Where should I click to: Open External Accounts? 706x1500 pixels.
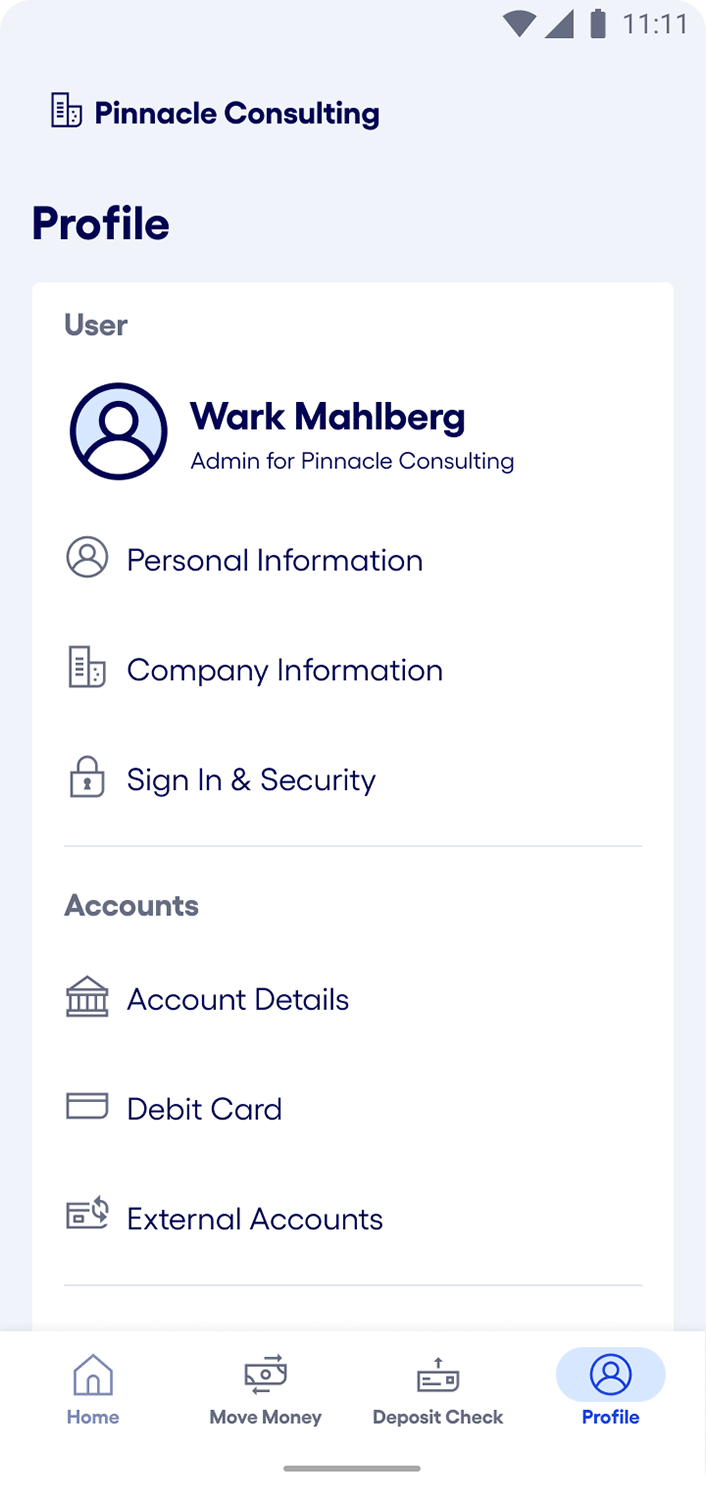click(254, 1219)
